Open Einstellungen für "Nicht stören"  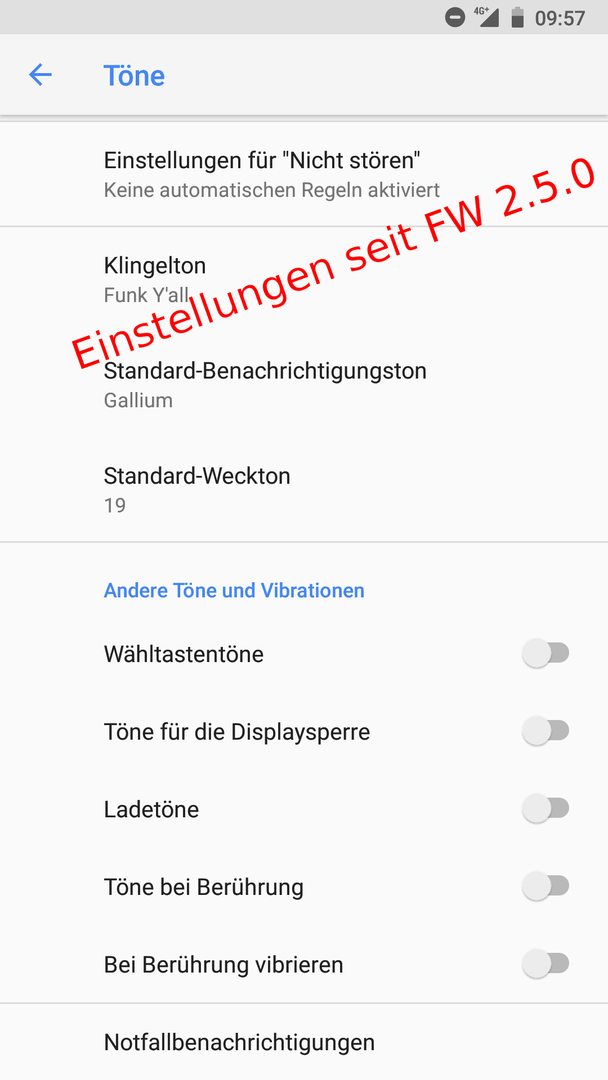pyautogui.click(x=304, y=174)
